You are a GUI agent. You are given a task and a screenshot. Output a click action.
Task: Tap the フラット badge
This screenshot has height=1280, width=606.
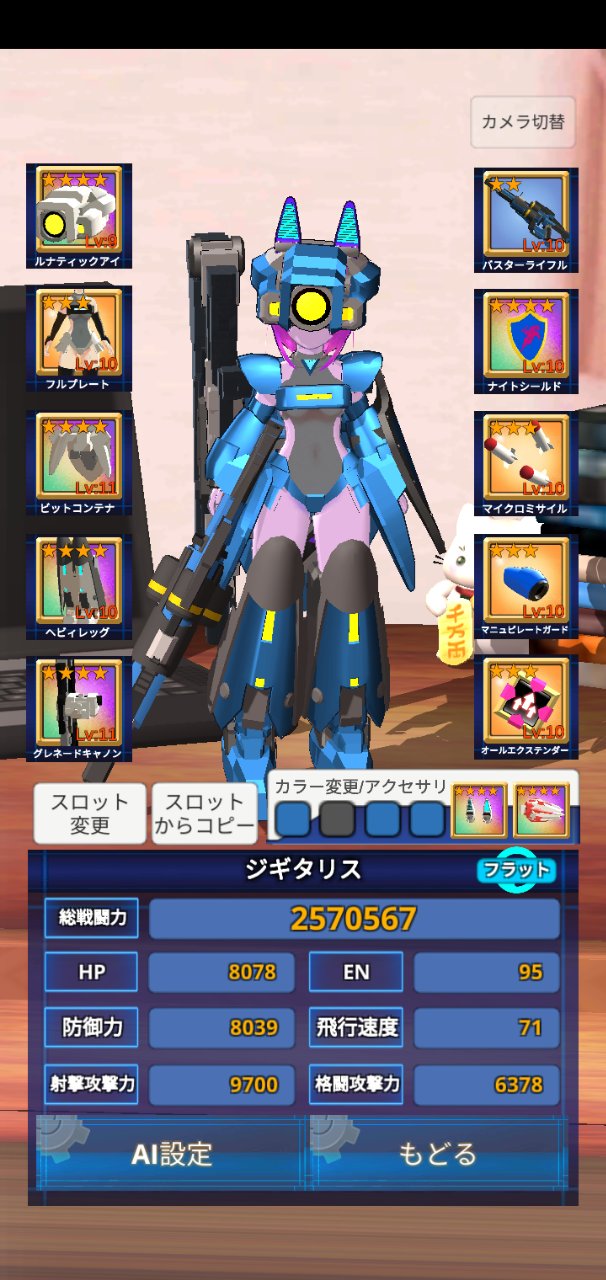pyautogui.click(x=516, y=869)
